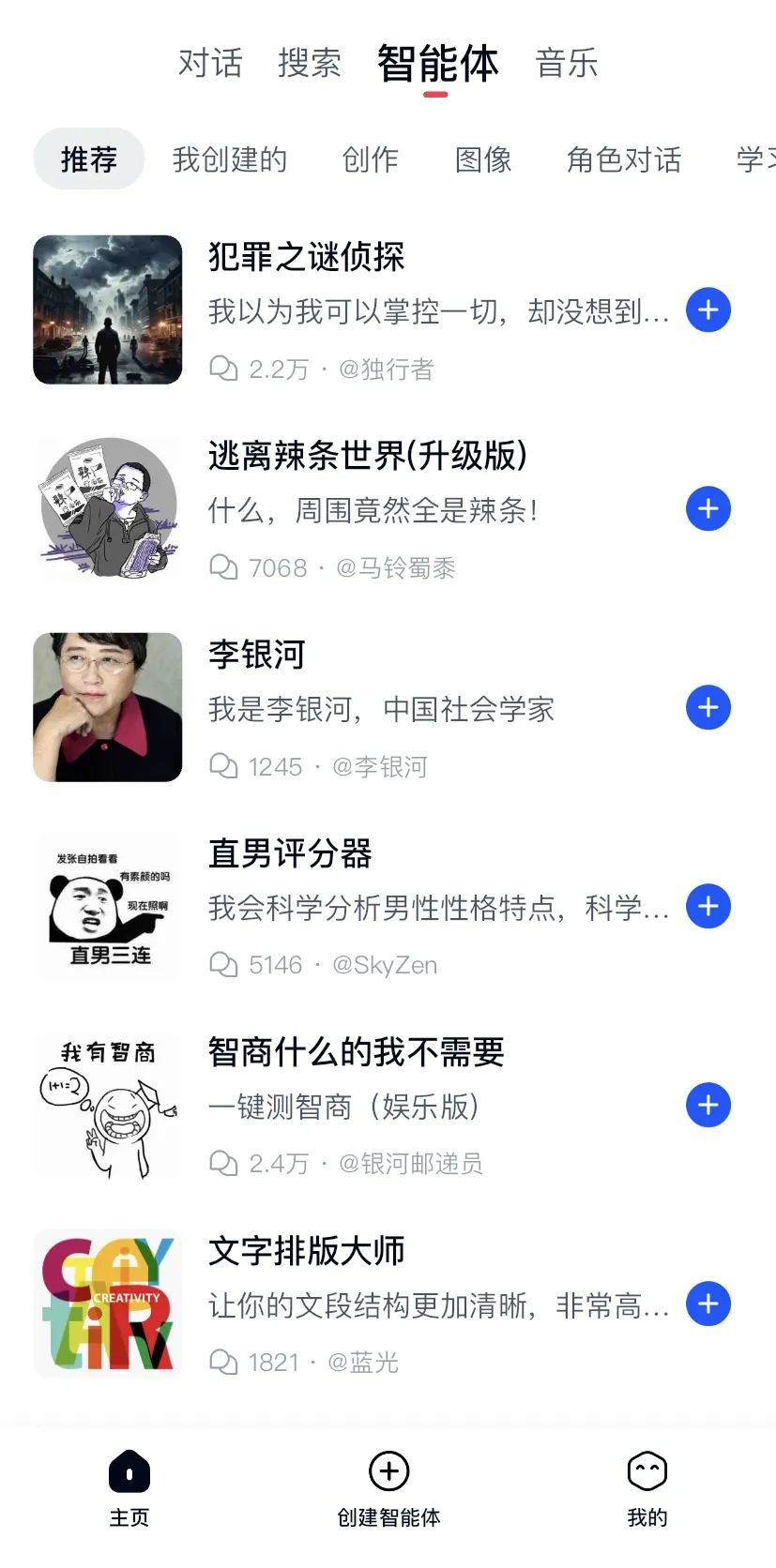776x1568 pixels.
Task: Add the 犯罪之谜侦探 agent with plus
Action: (x=708, y=310)
